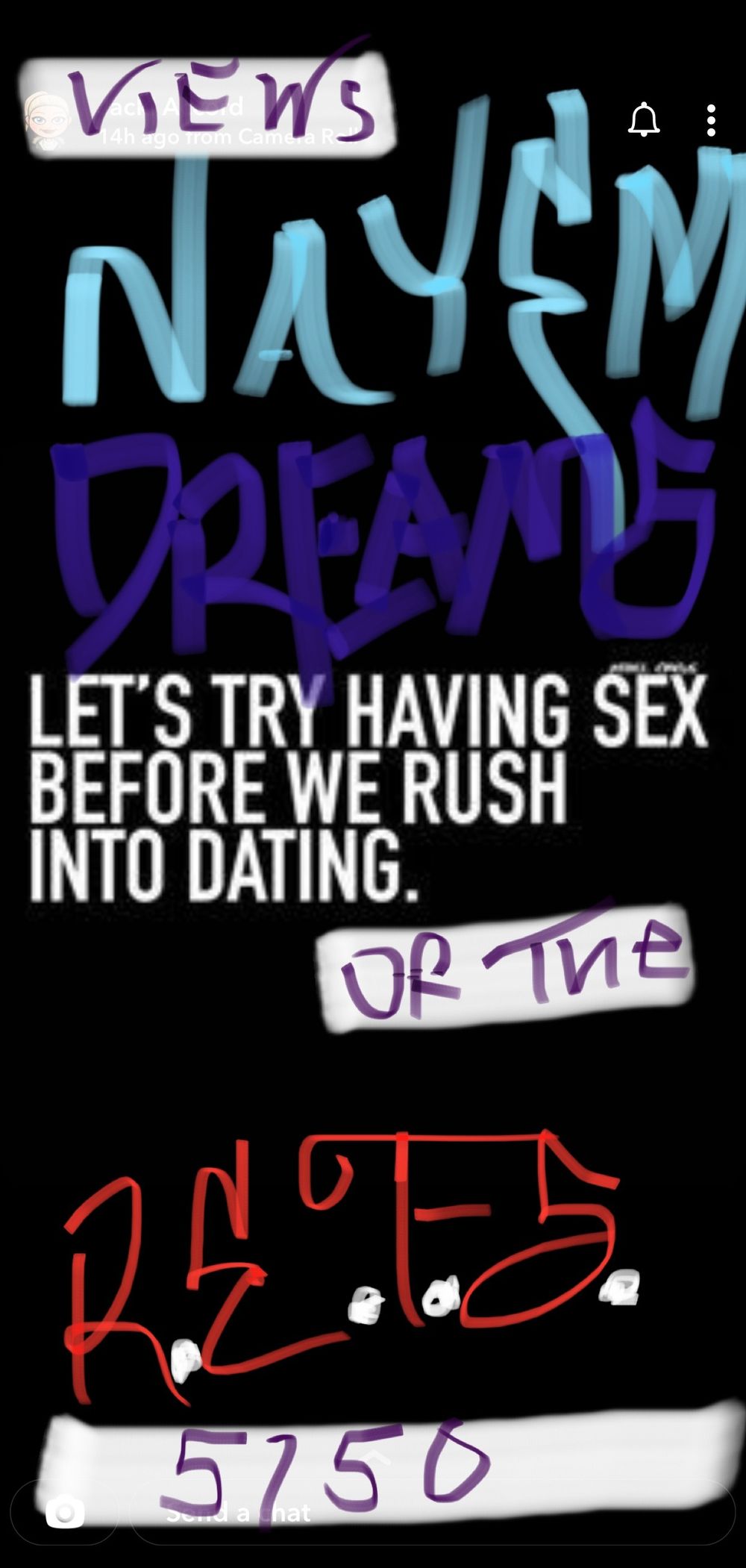The image size is (746, 1568).
Task: Open the three-dot overflow menu
Action: coord(711,120)
